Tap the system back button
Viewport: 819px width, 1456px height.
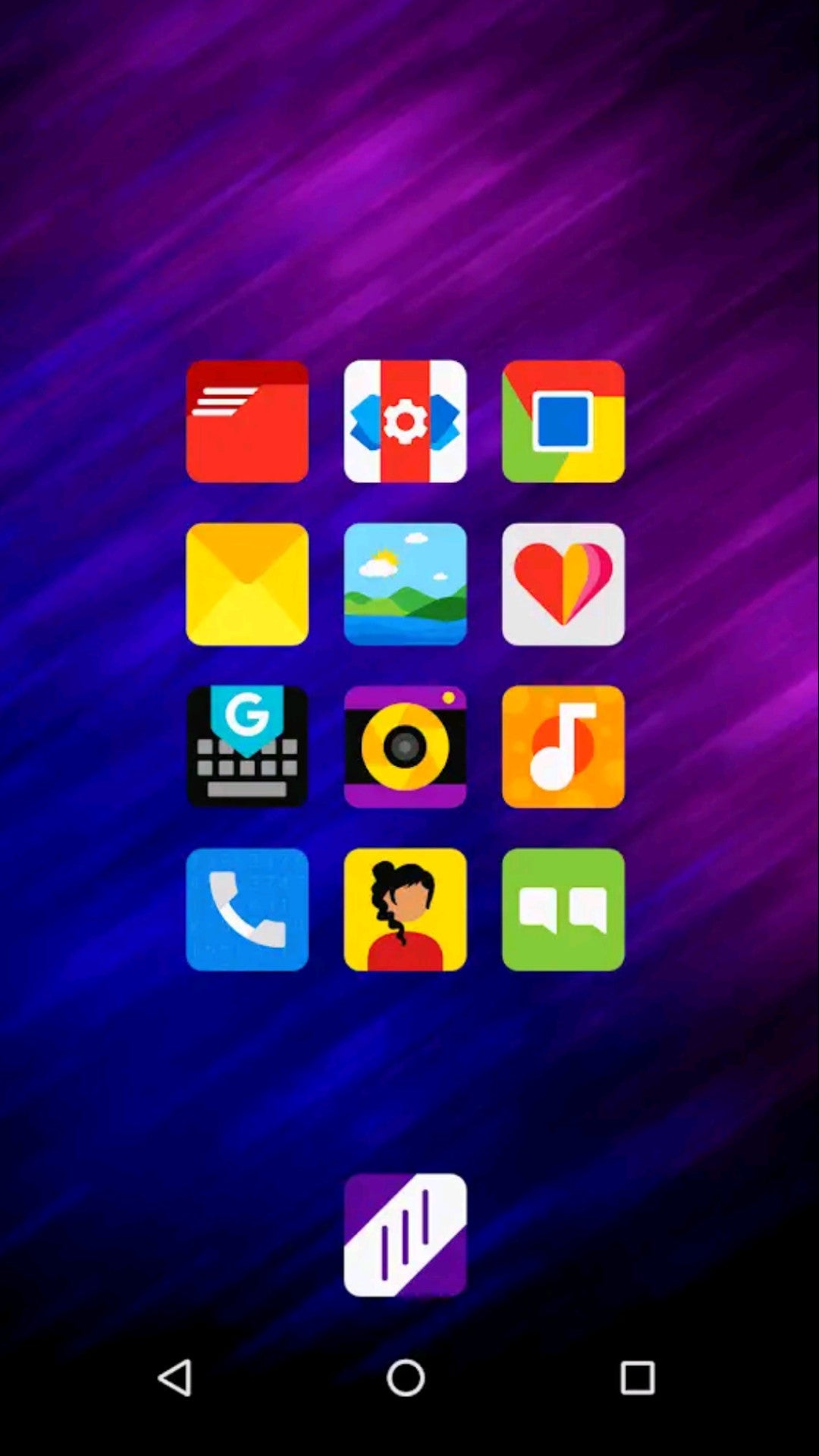click(x=175, y=1377)
